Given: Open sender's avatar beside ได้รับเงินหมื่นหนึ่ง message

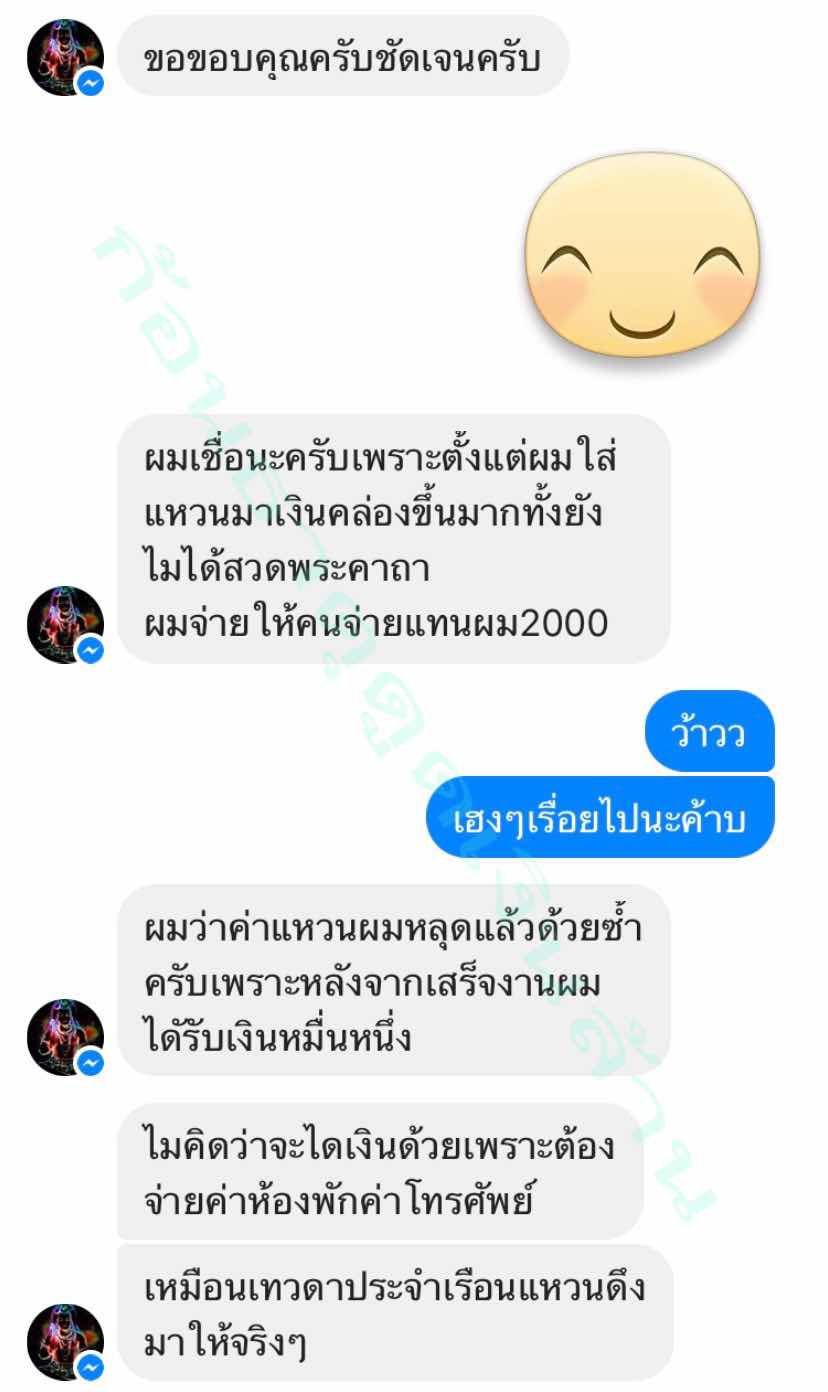Looking at the screenshot, I should coord(64,1037).
